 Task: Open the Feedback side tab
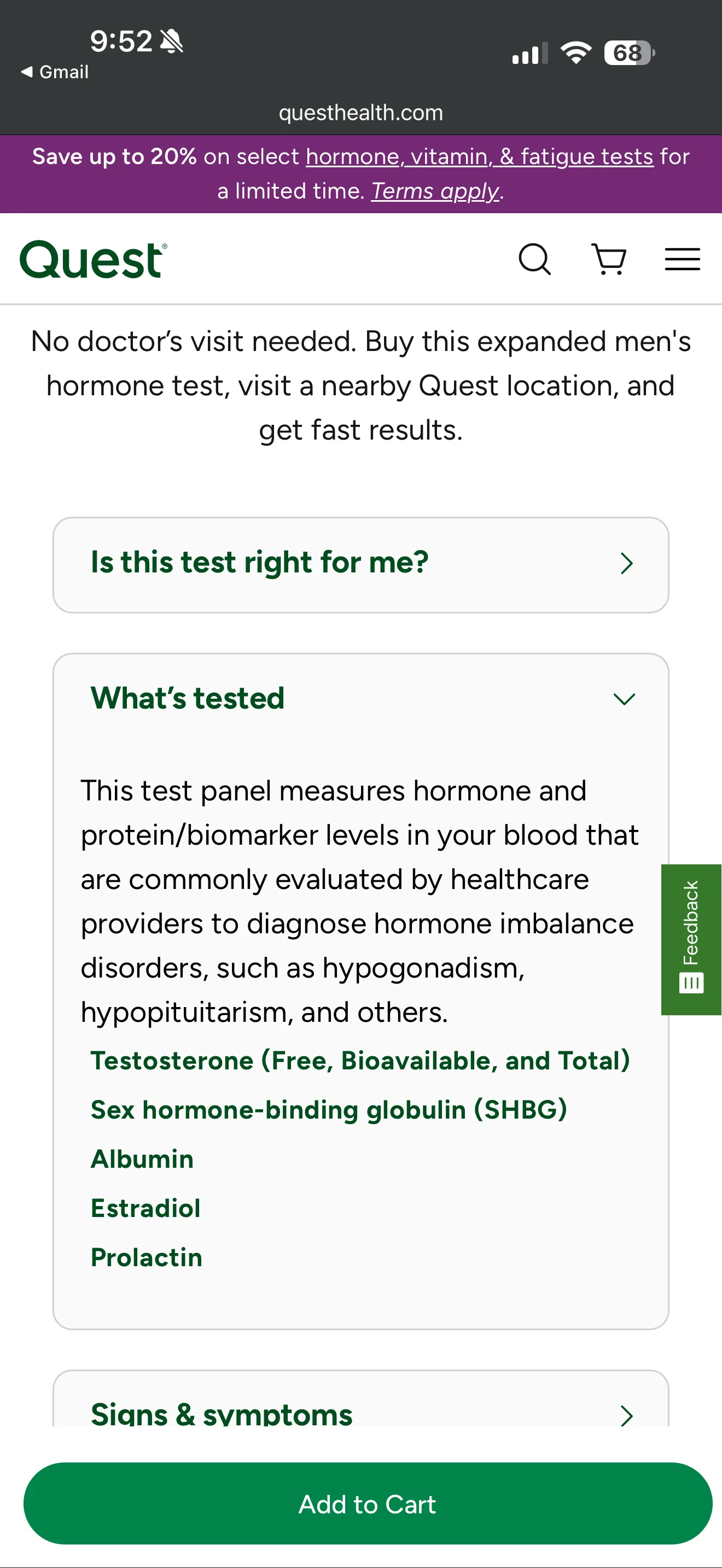pos(691,939)
